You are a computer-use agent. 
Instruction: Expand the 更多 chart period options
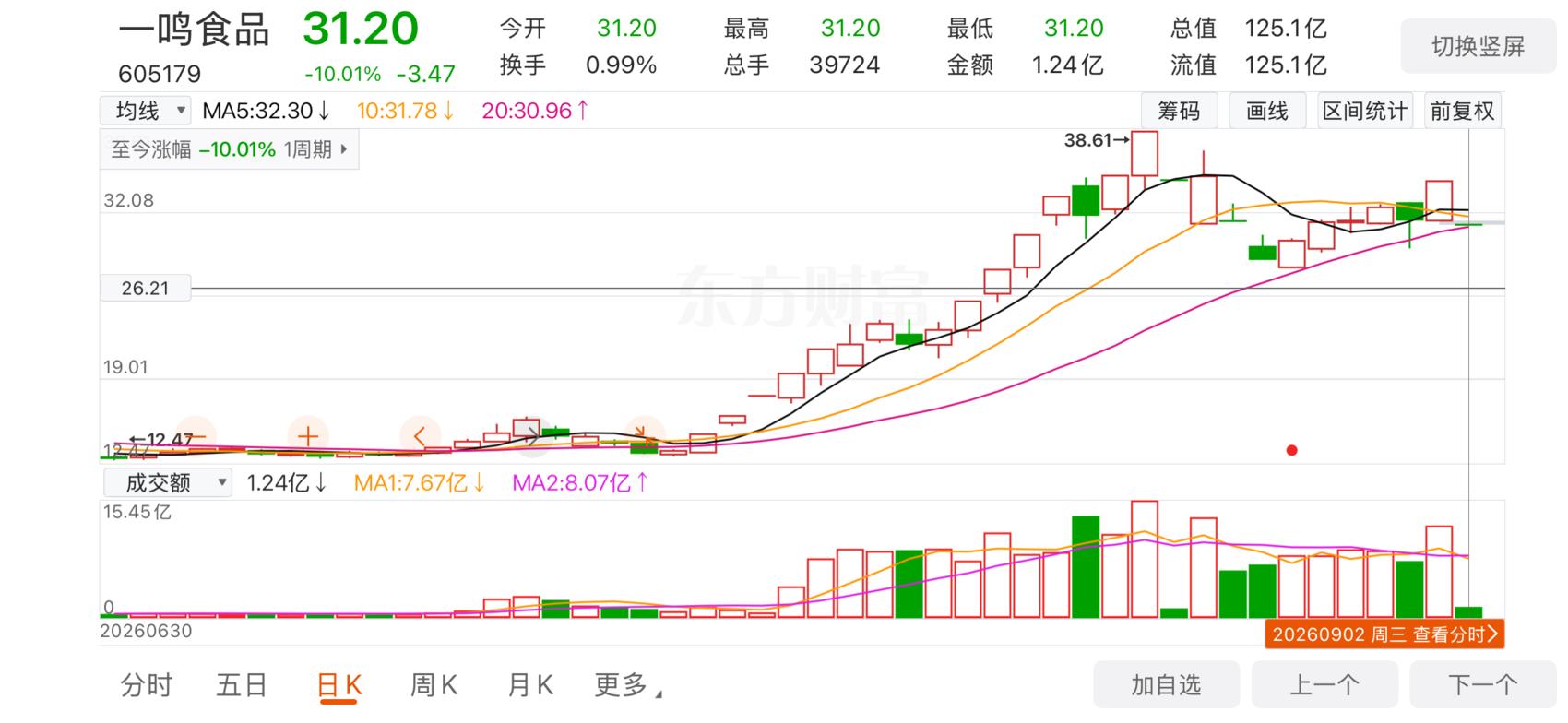[627, 685]
